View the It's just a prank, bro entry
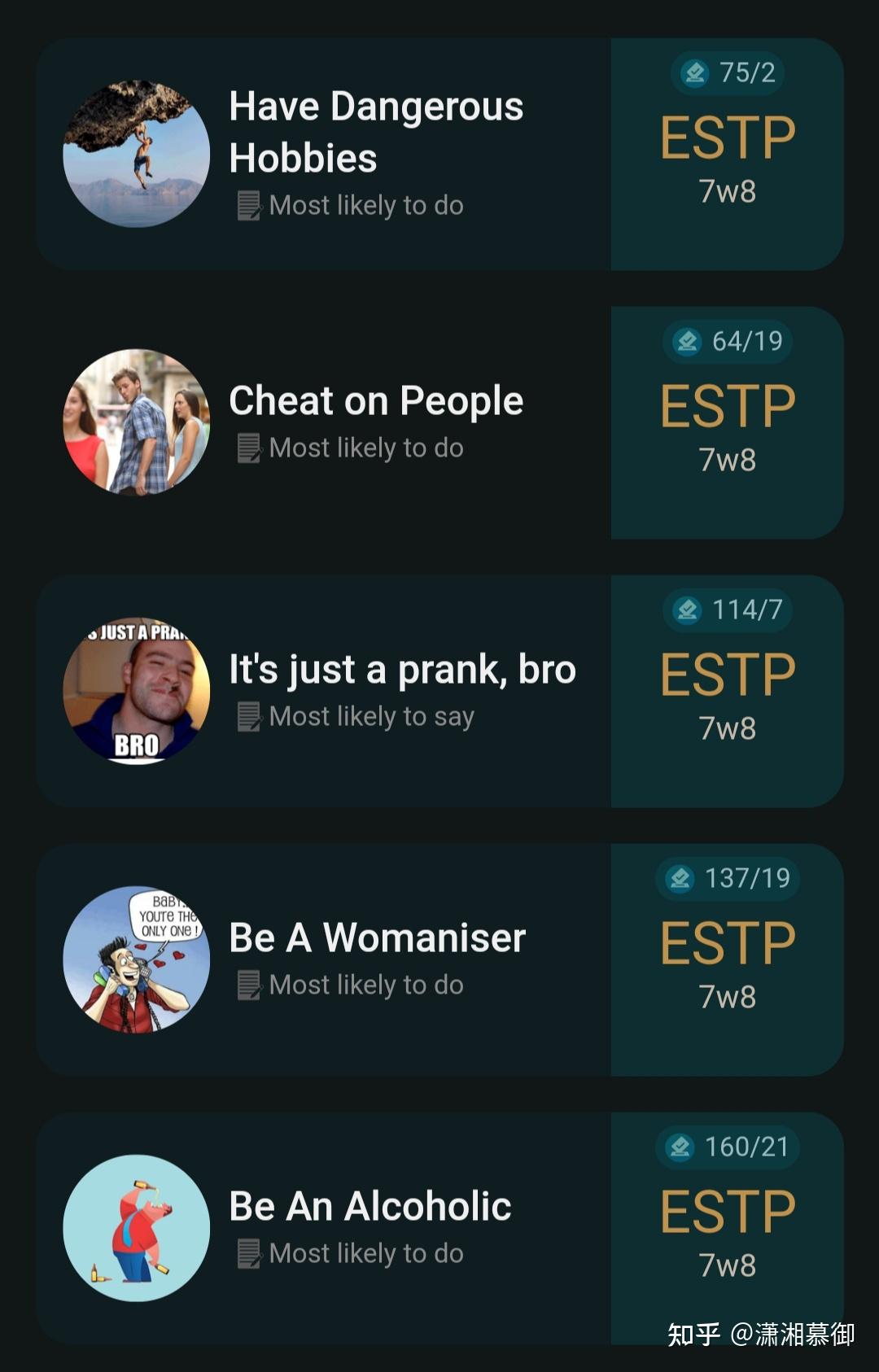The height and width of the screenshot is (1372, 879). point(402,670)
